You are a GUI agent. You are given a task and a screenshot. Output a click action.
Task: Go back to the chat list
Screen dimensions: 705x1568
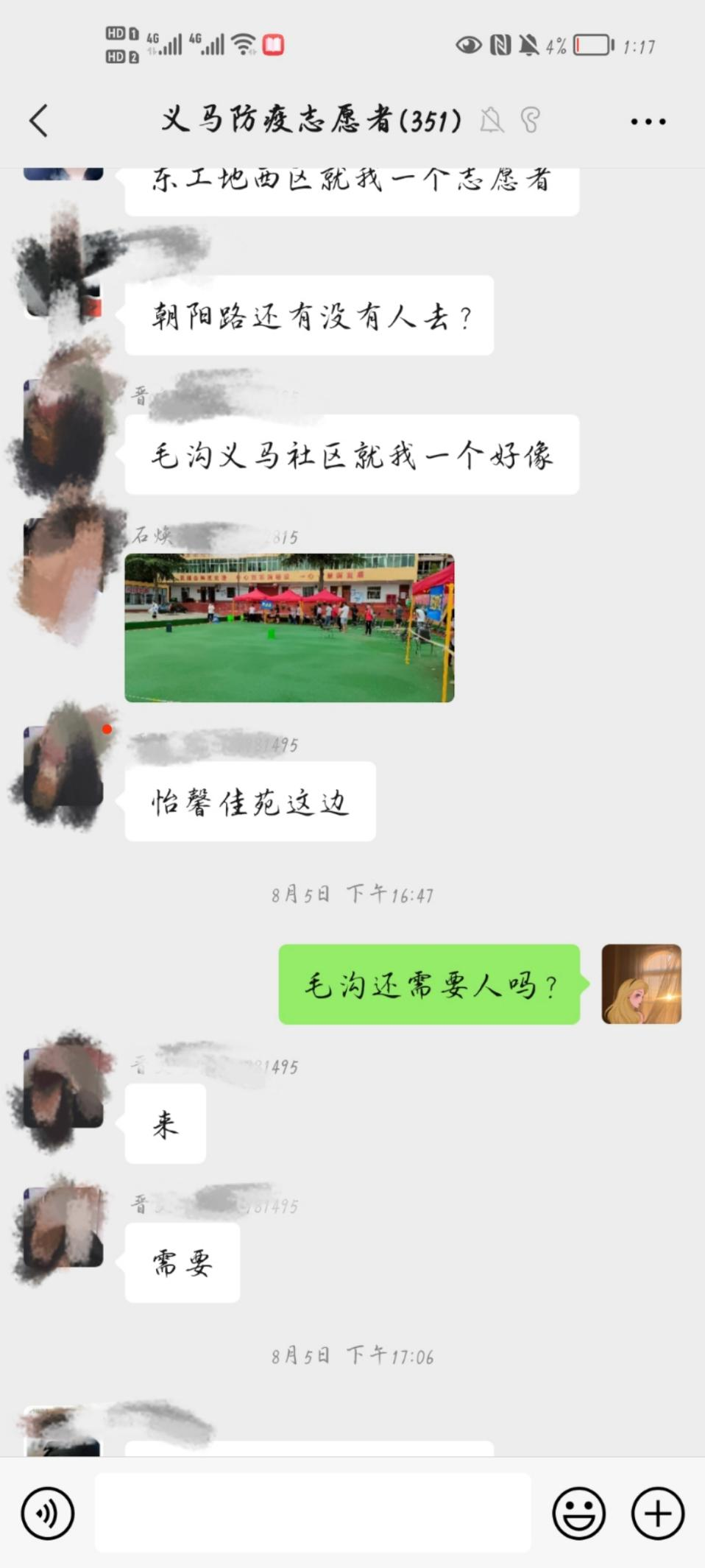pos(39,121)
